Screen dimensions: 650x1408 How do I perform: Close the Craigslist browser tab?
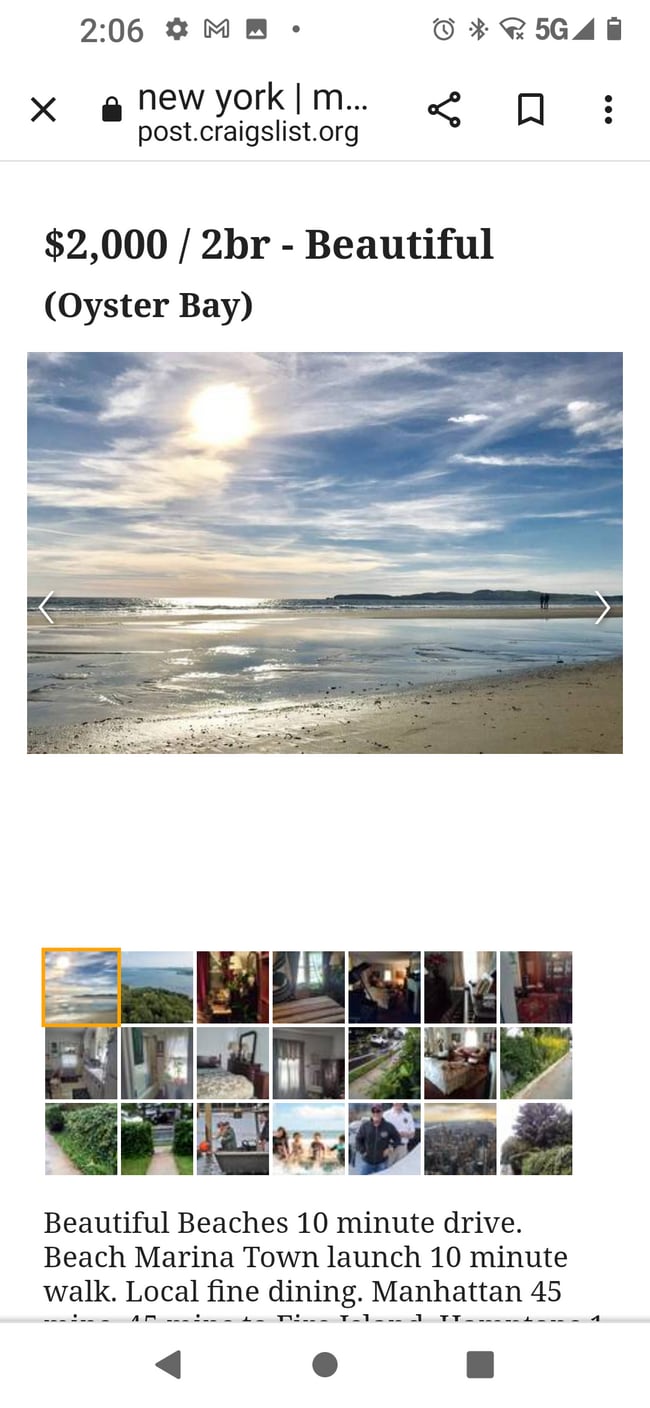[43, 109]
